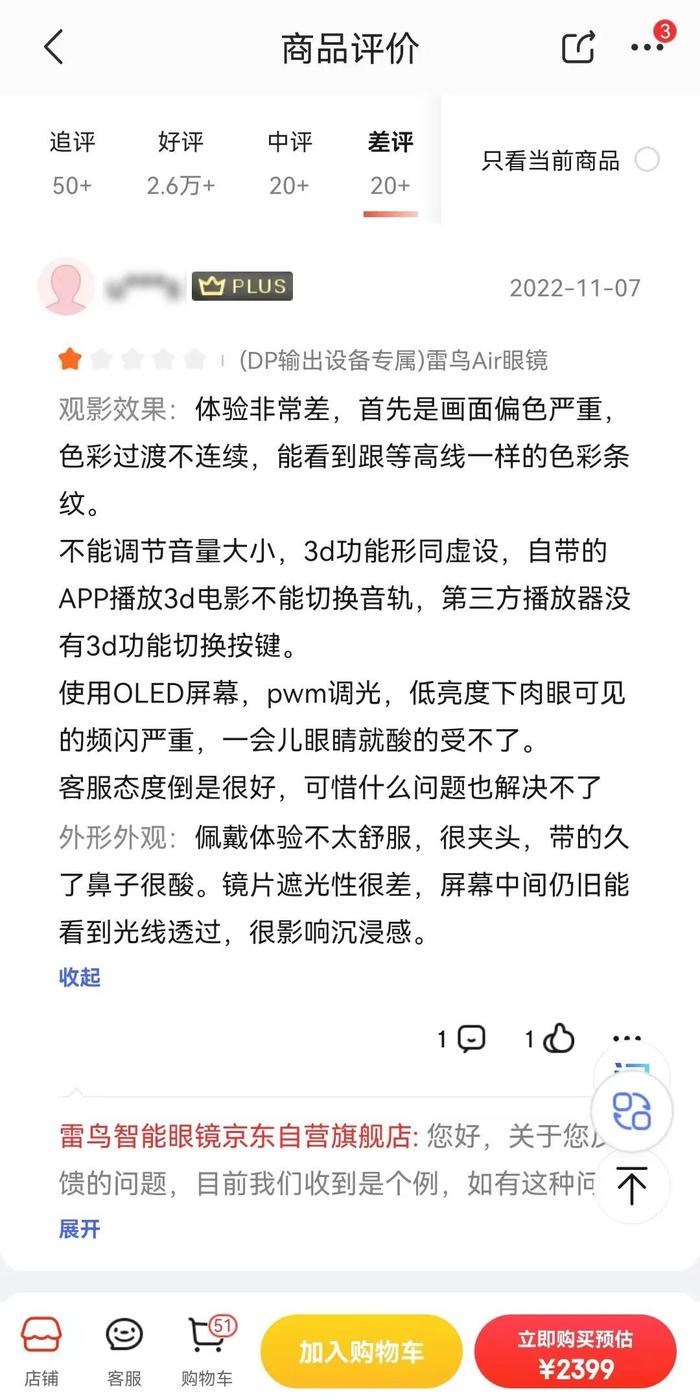Open the 店铺 store page

point(41,1350)
